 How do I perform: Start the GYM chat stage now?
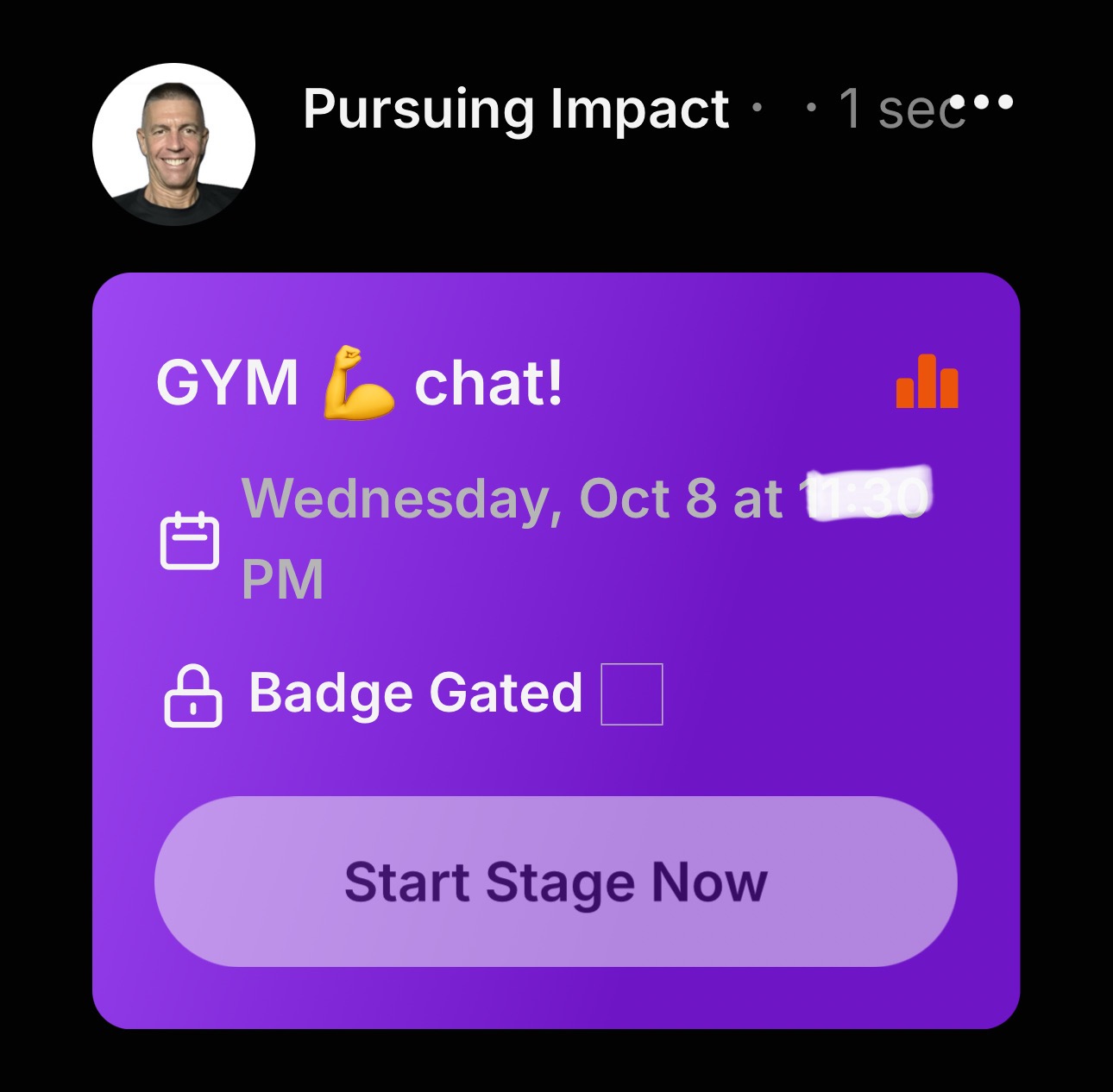point(556,881)
